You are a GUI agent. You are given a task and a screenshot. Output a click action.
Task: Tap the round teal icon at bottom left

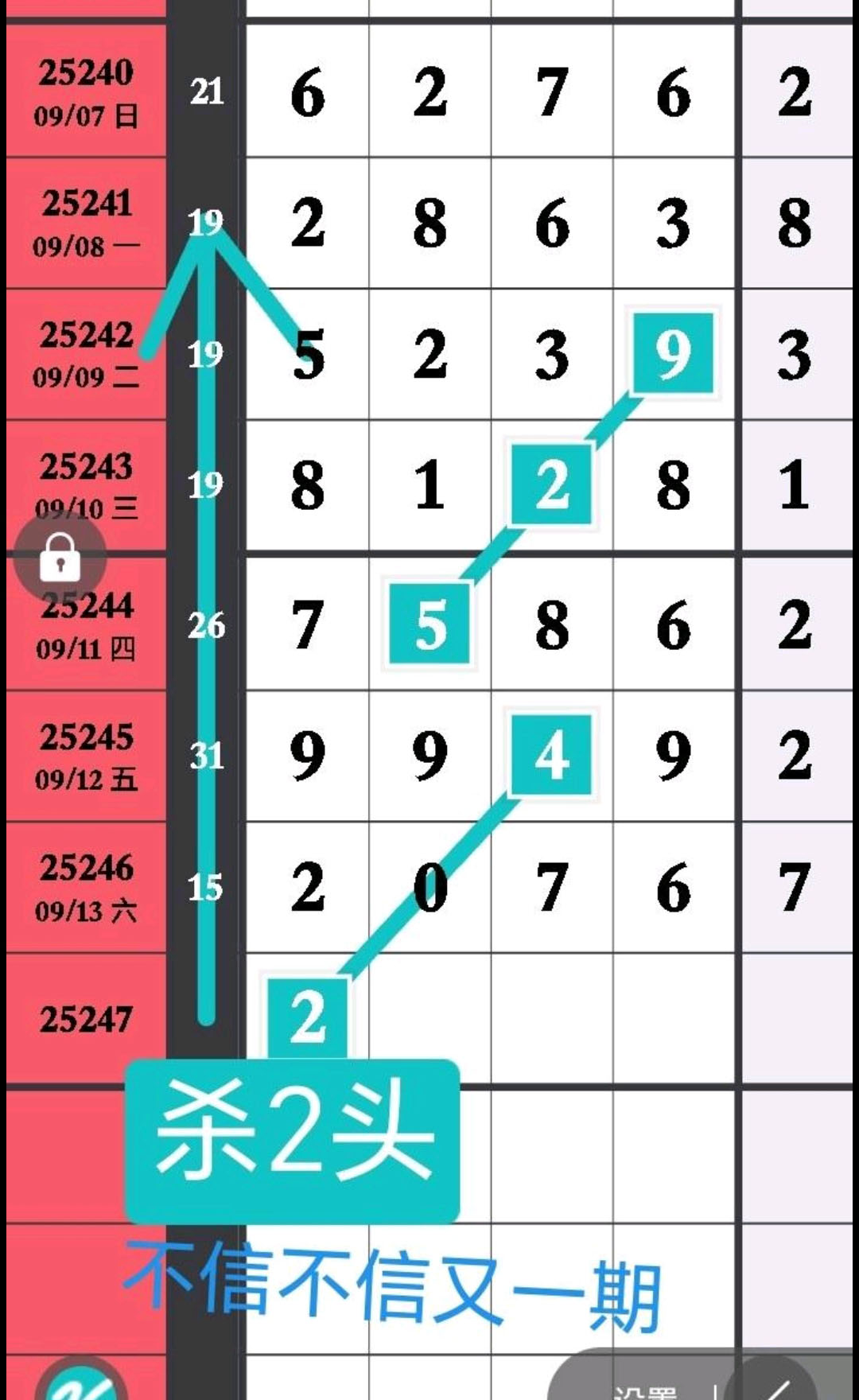[x=82, y=1379]
